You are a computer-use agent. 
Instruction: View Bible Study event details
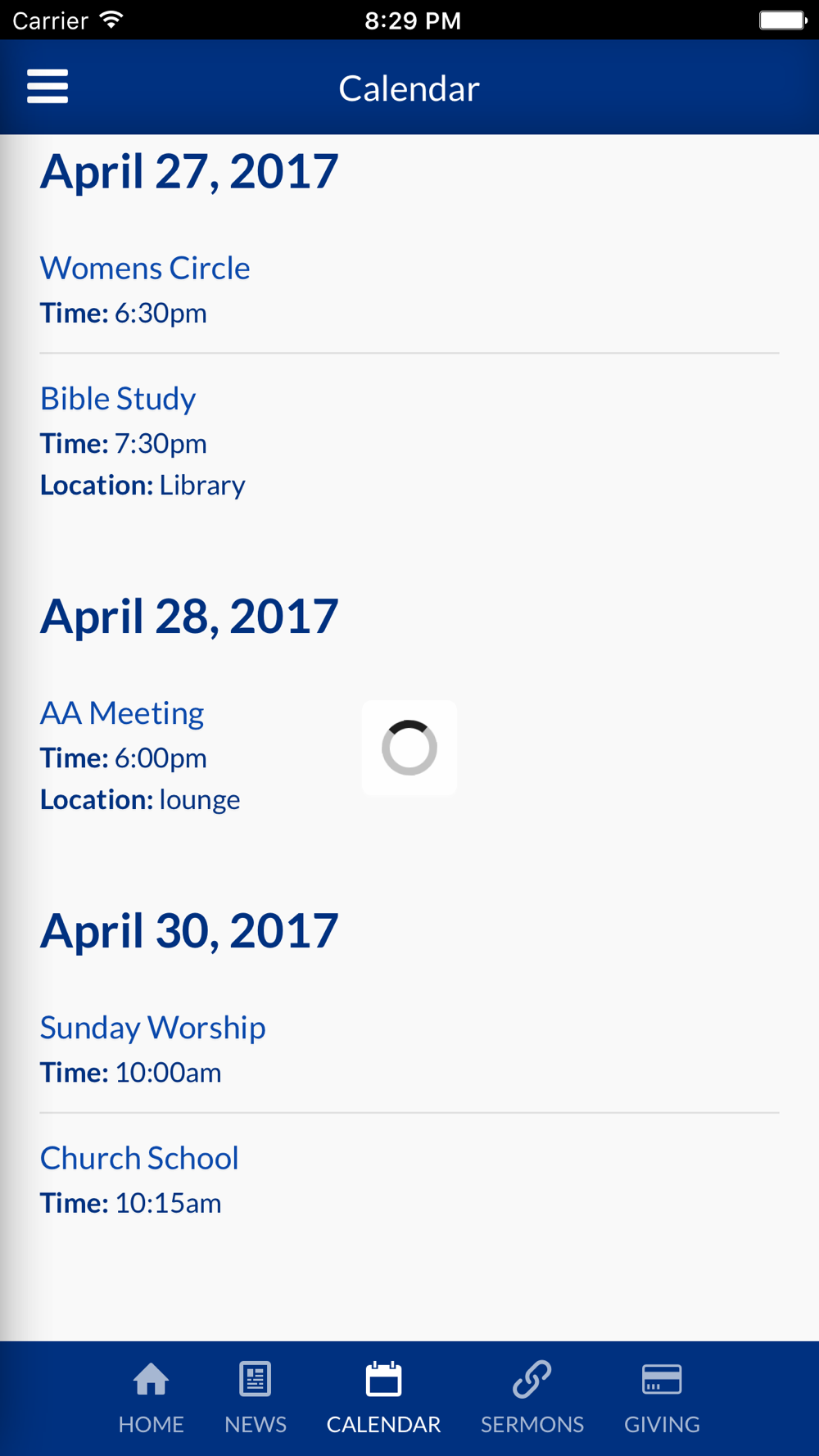(x=118, y=399)
